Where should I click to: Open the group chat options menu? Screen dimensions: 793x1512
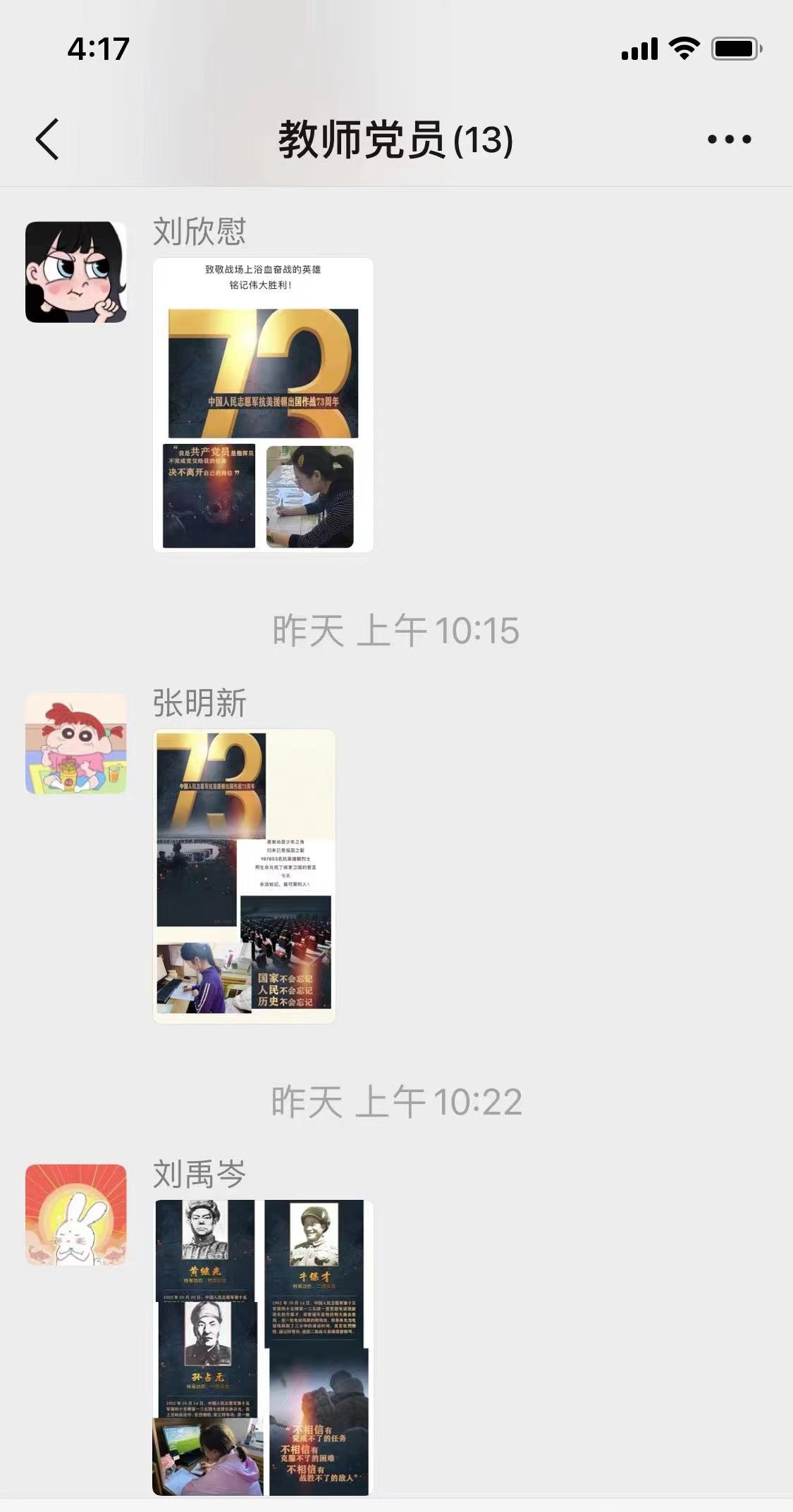(729, 139)
